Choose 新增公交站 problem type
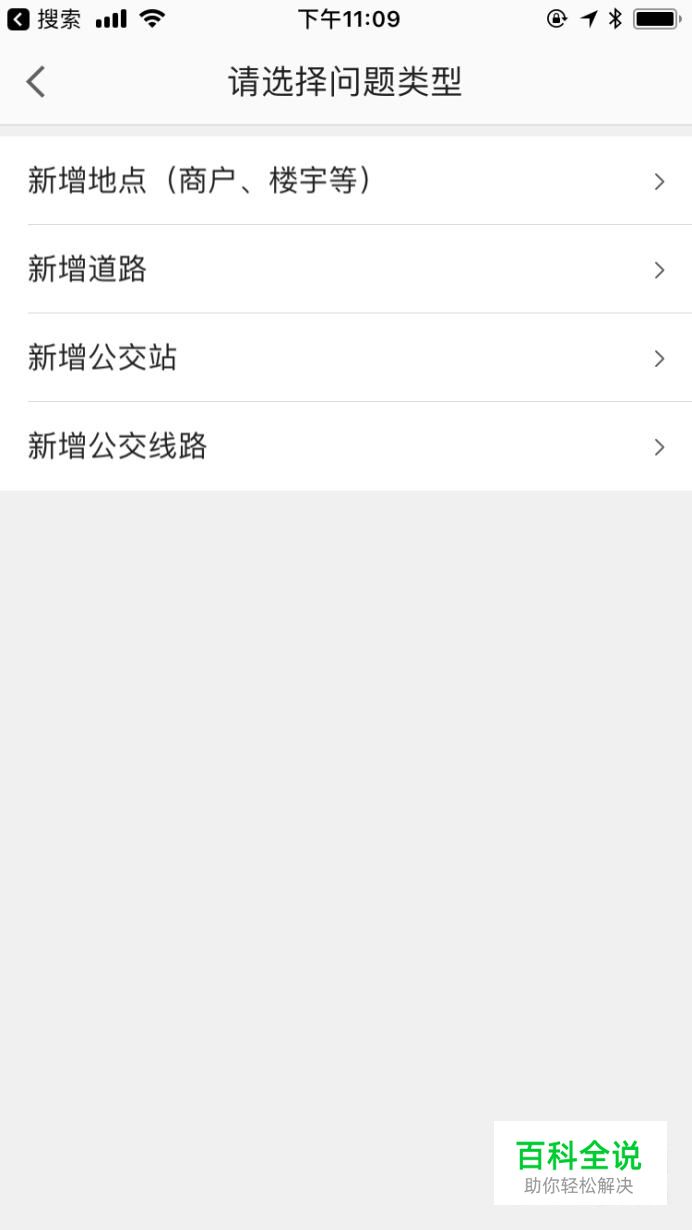Screen dimensions: 692x1230 tap(346, 358)
